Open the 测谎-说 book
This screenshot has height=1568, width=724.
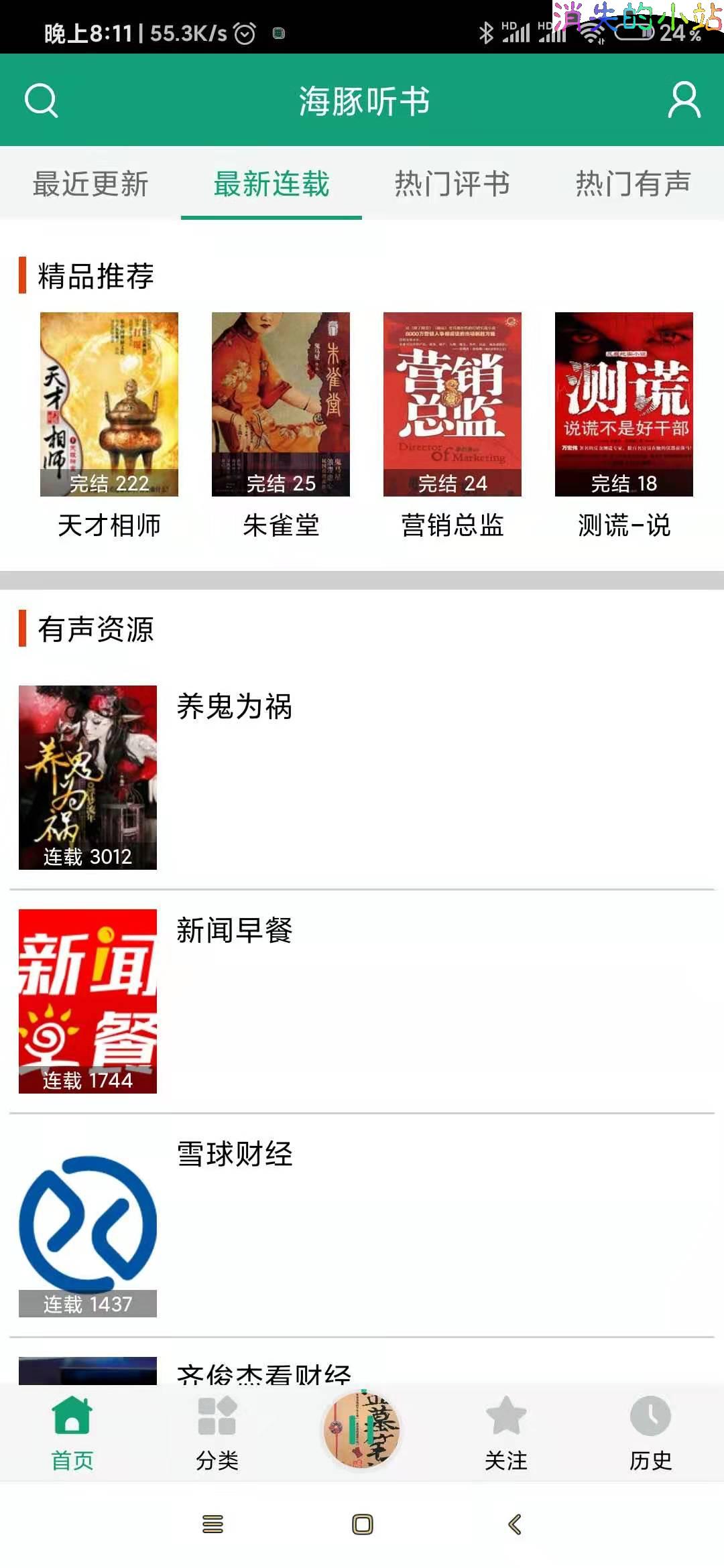point(624,426)
